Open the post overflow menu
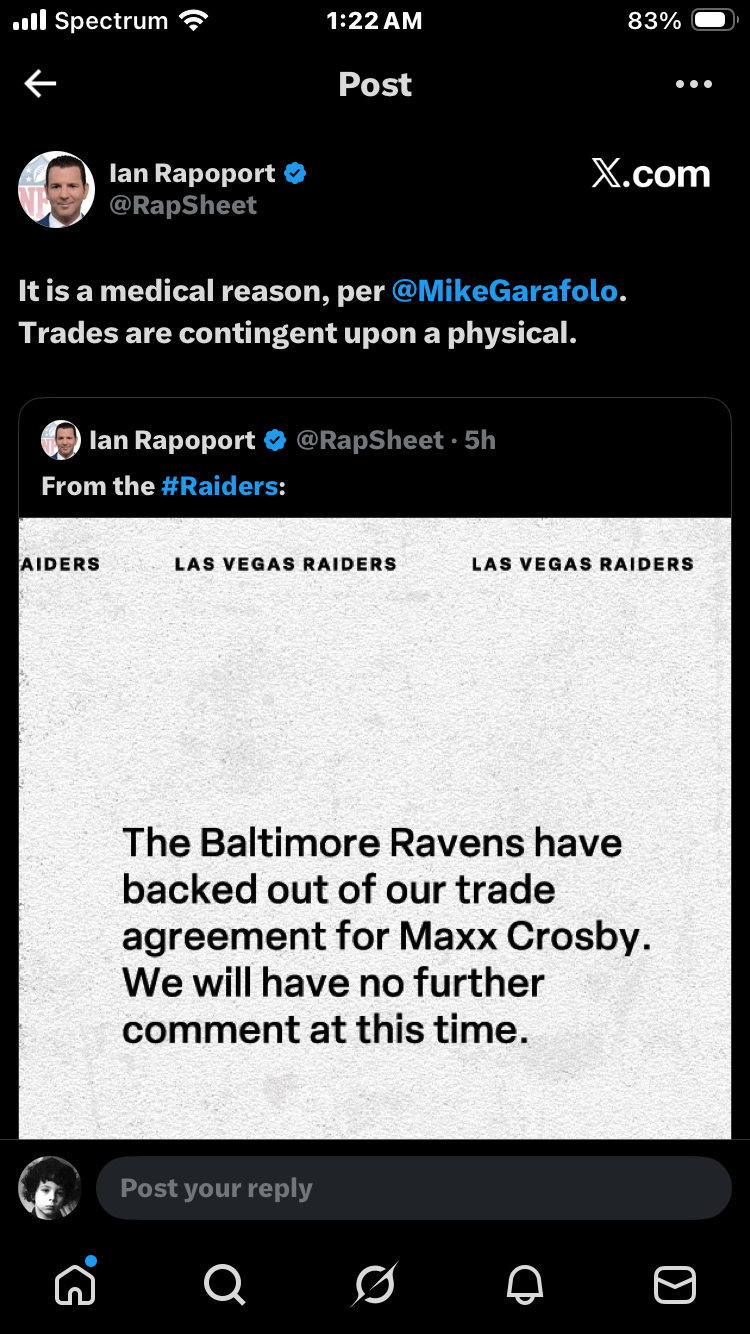The height and width of the screenshot is (1334, 750). 693,84
